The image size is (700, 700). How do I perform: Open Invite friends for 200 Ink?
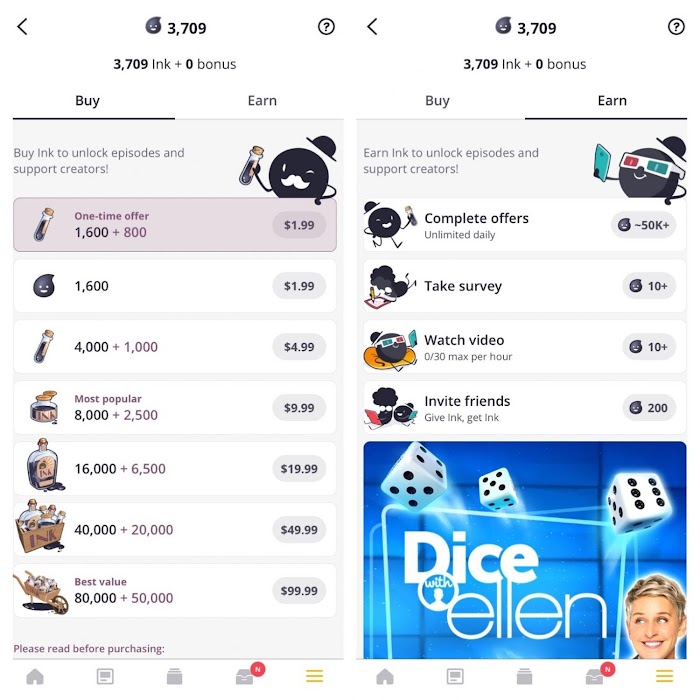click(x=524, y=408)
